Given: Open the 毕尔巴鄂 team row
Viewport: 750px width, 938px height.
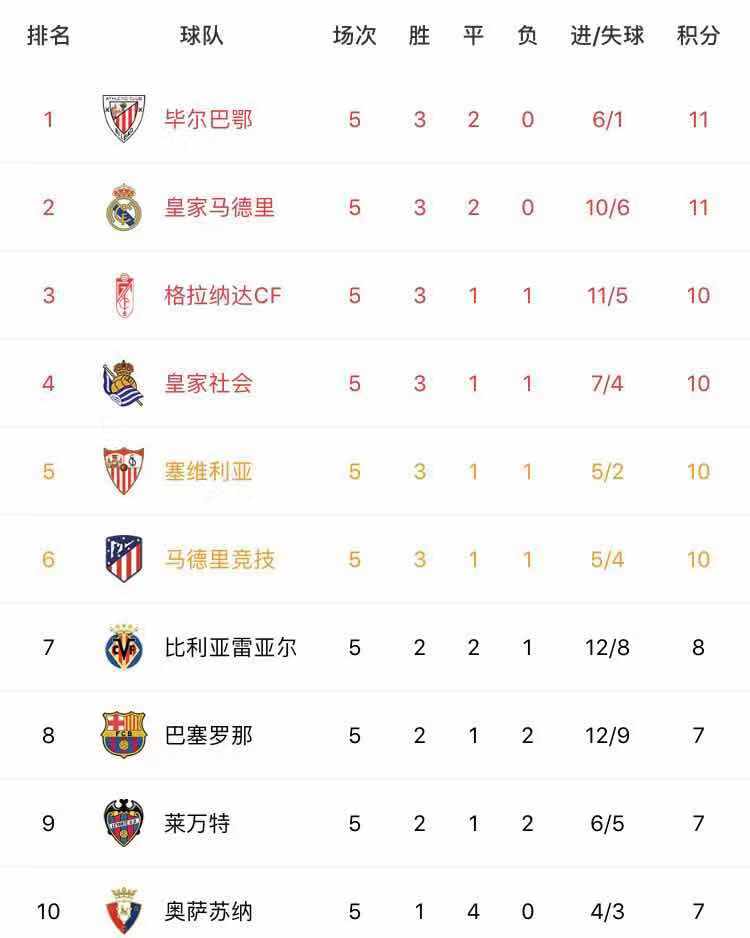Looking at the screenshot, I should [x=208, y=120].
